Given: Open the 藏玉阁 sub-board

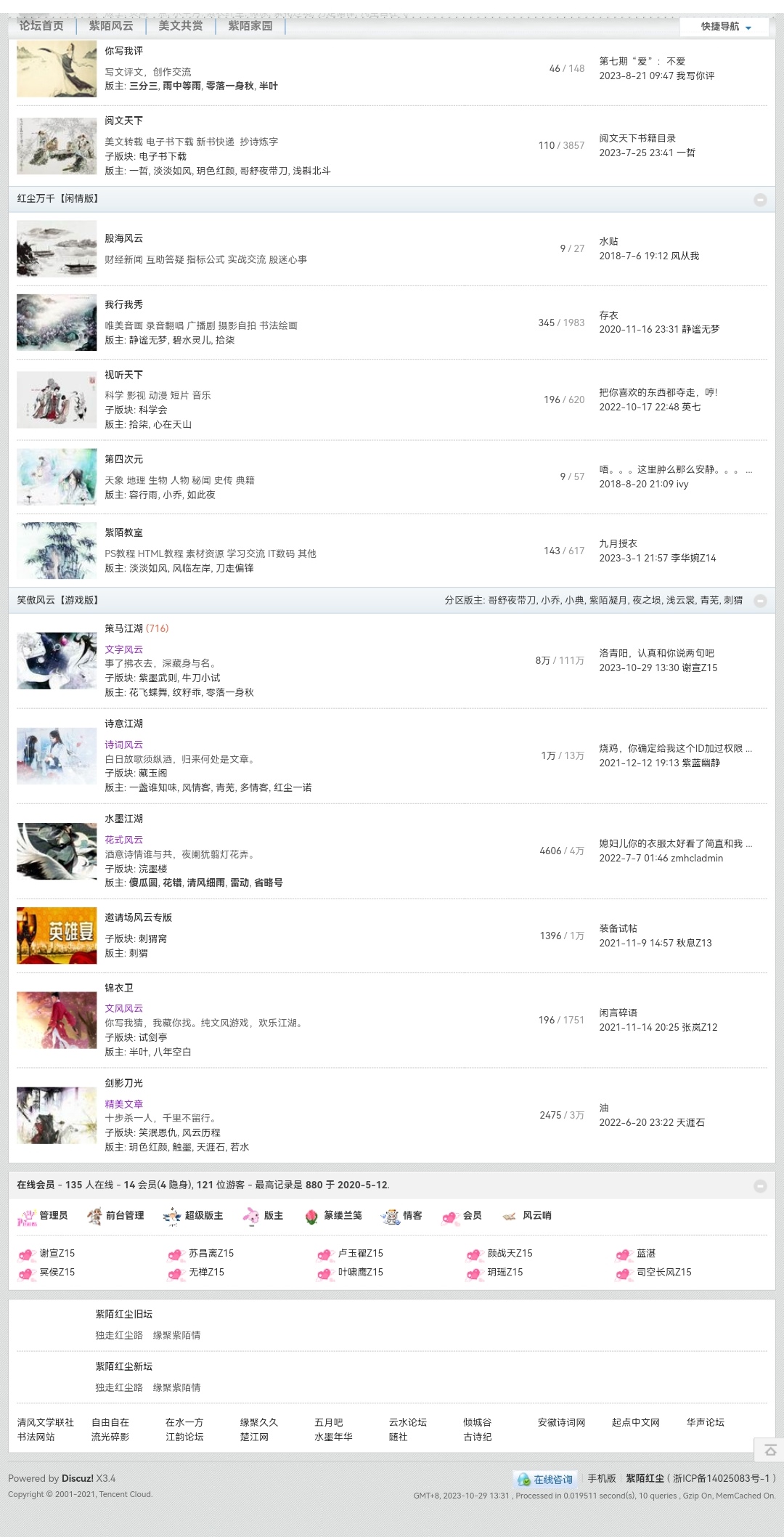Looking at the screenshot, I should (152, 773).
